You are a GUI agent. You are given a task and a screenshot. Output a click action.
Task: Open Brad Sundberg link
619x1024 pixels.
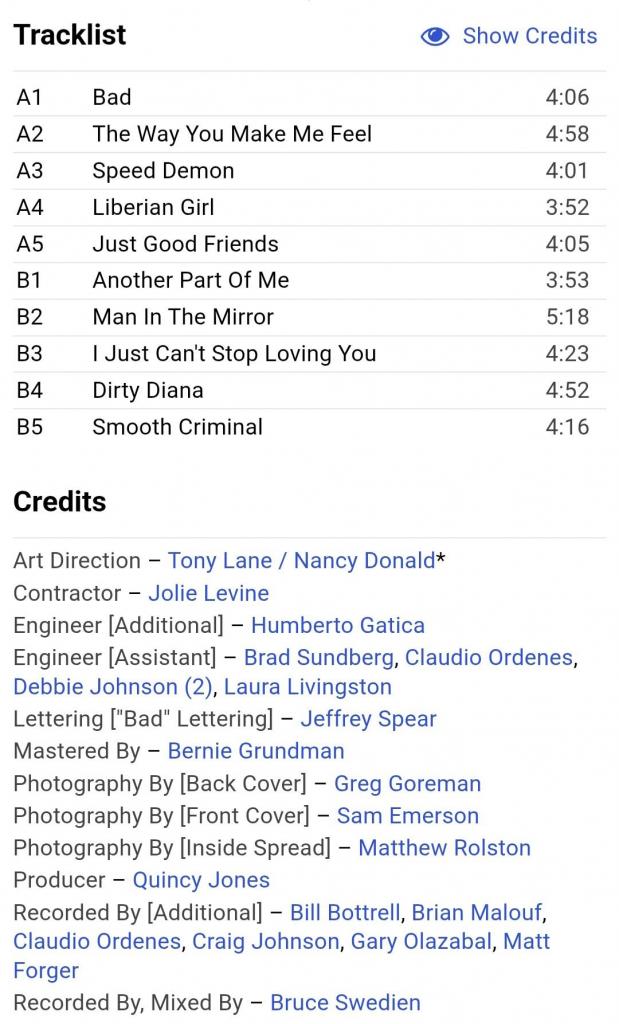click(319, 657)
